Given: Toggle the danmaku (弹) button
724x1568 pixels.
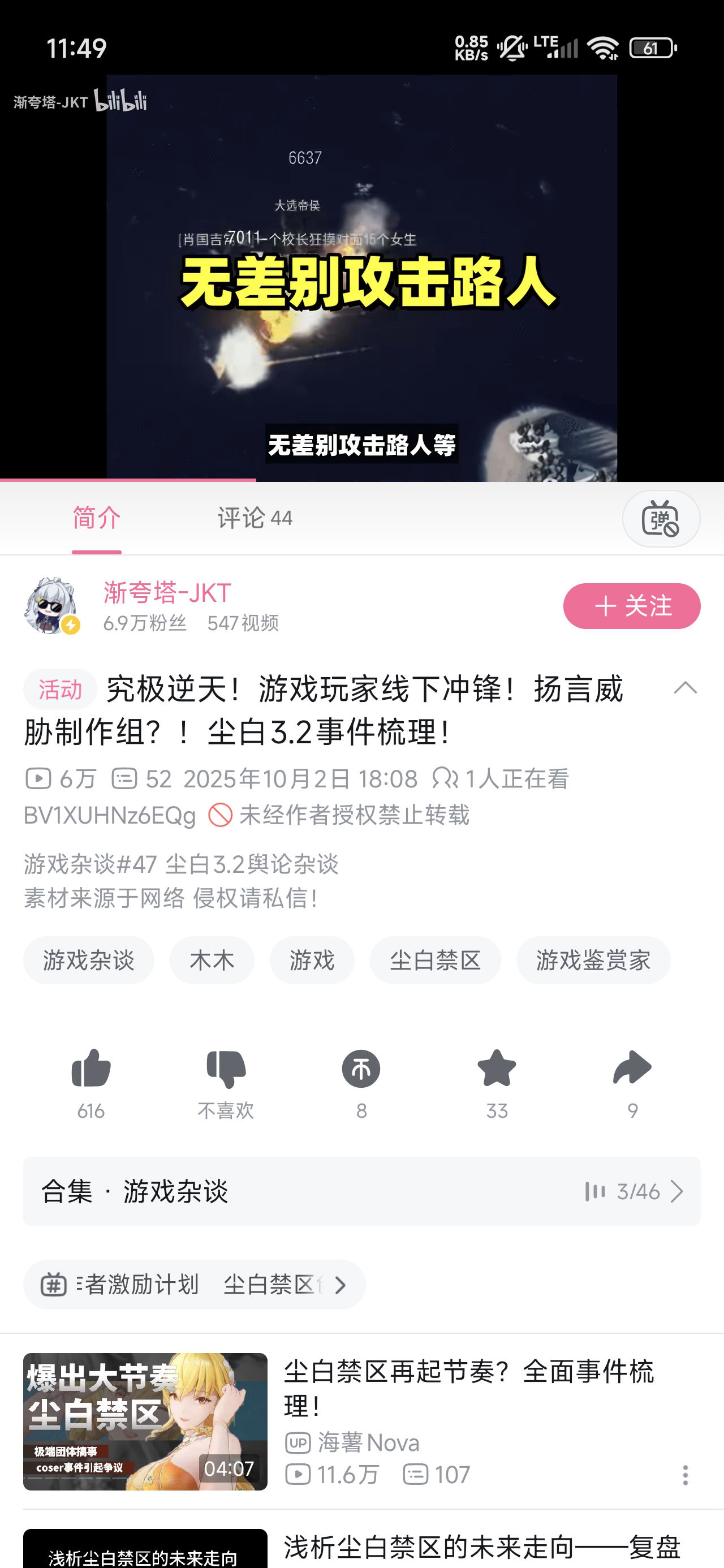Looking at the screenshot, I should (661, 519).
